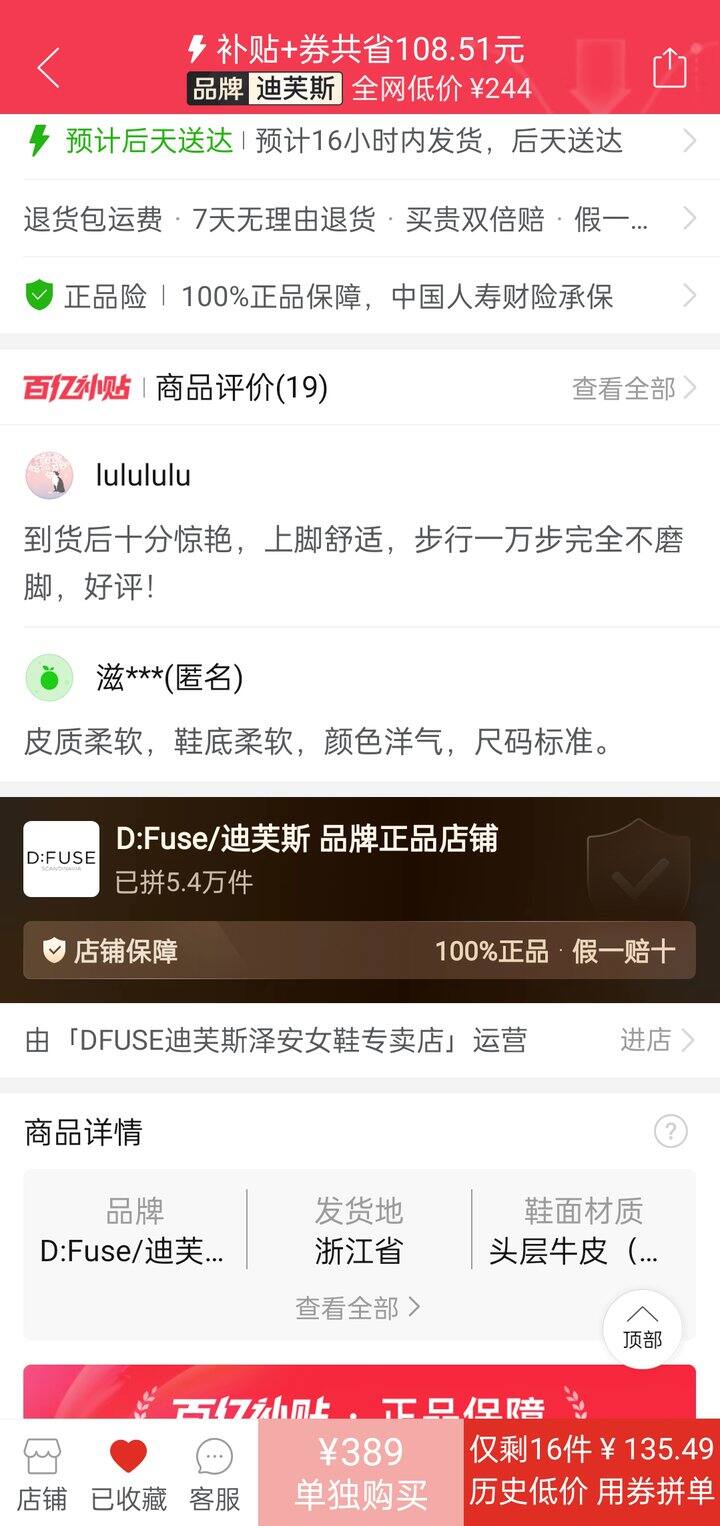Buy alone for ¥389
This screenshot has width=720, height=1526.
(361, 1473)
